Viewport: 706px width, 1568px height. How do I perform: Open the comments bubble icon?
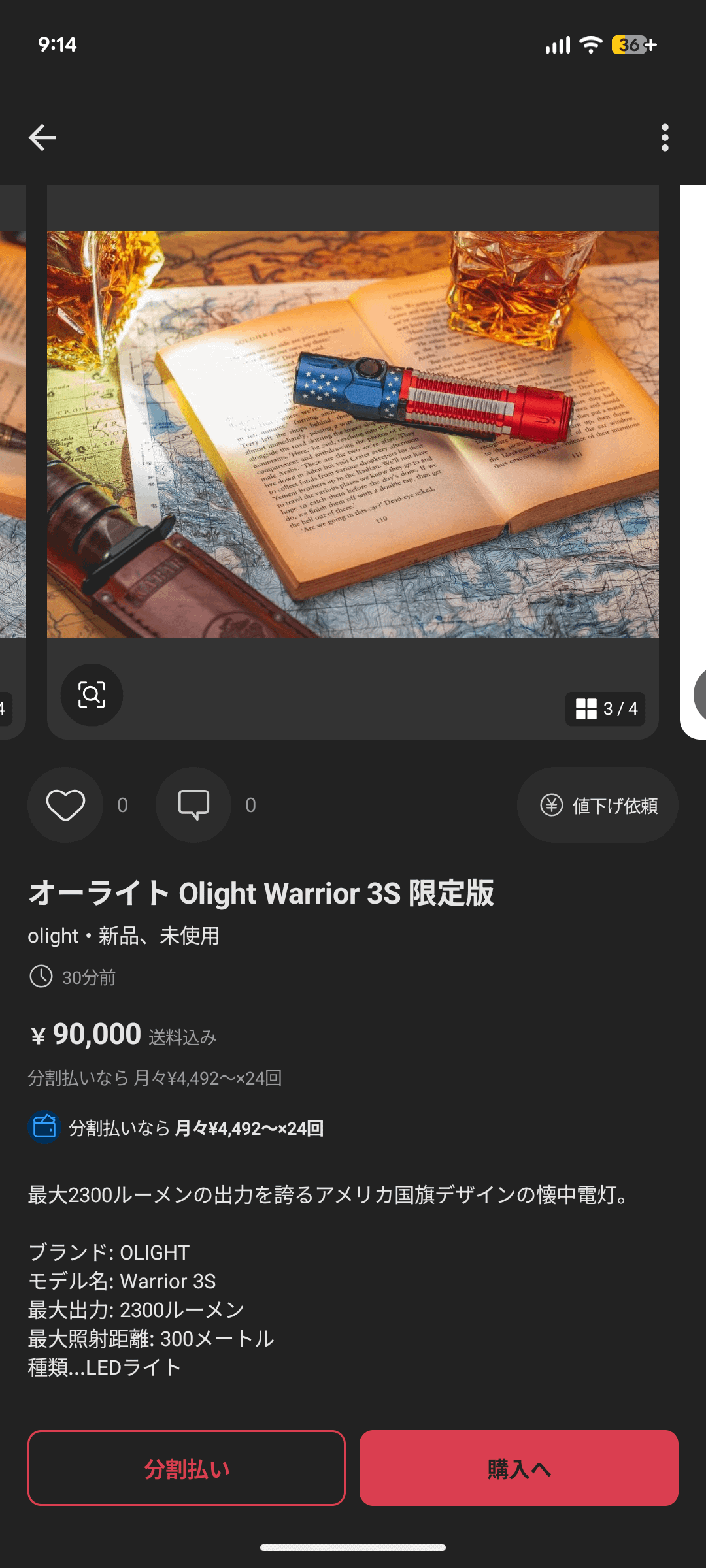(x=193, y=805)
